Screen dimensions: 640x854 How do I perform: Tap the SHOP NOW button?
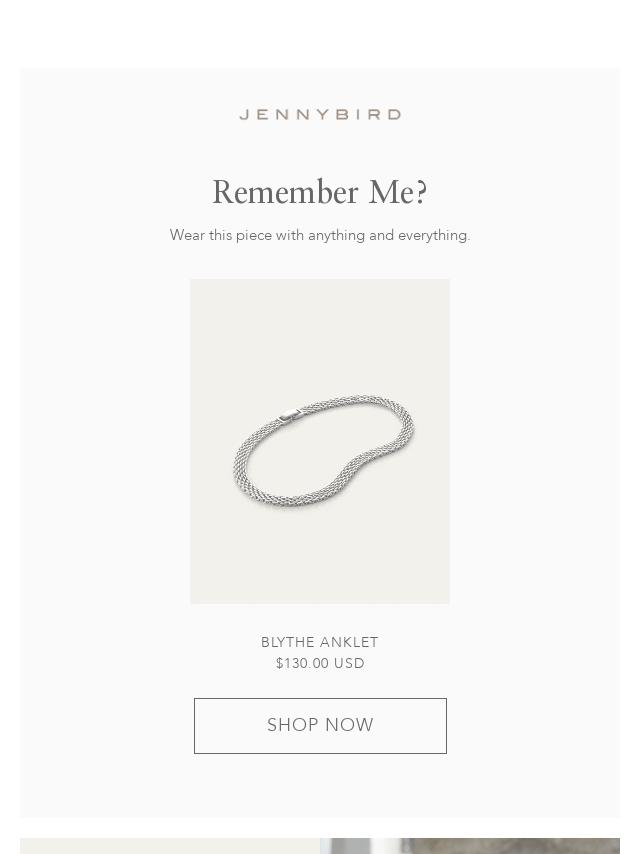(x=320, y=725)
